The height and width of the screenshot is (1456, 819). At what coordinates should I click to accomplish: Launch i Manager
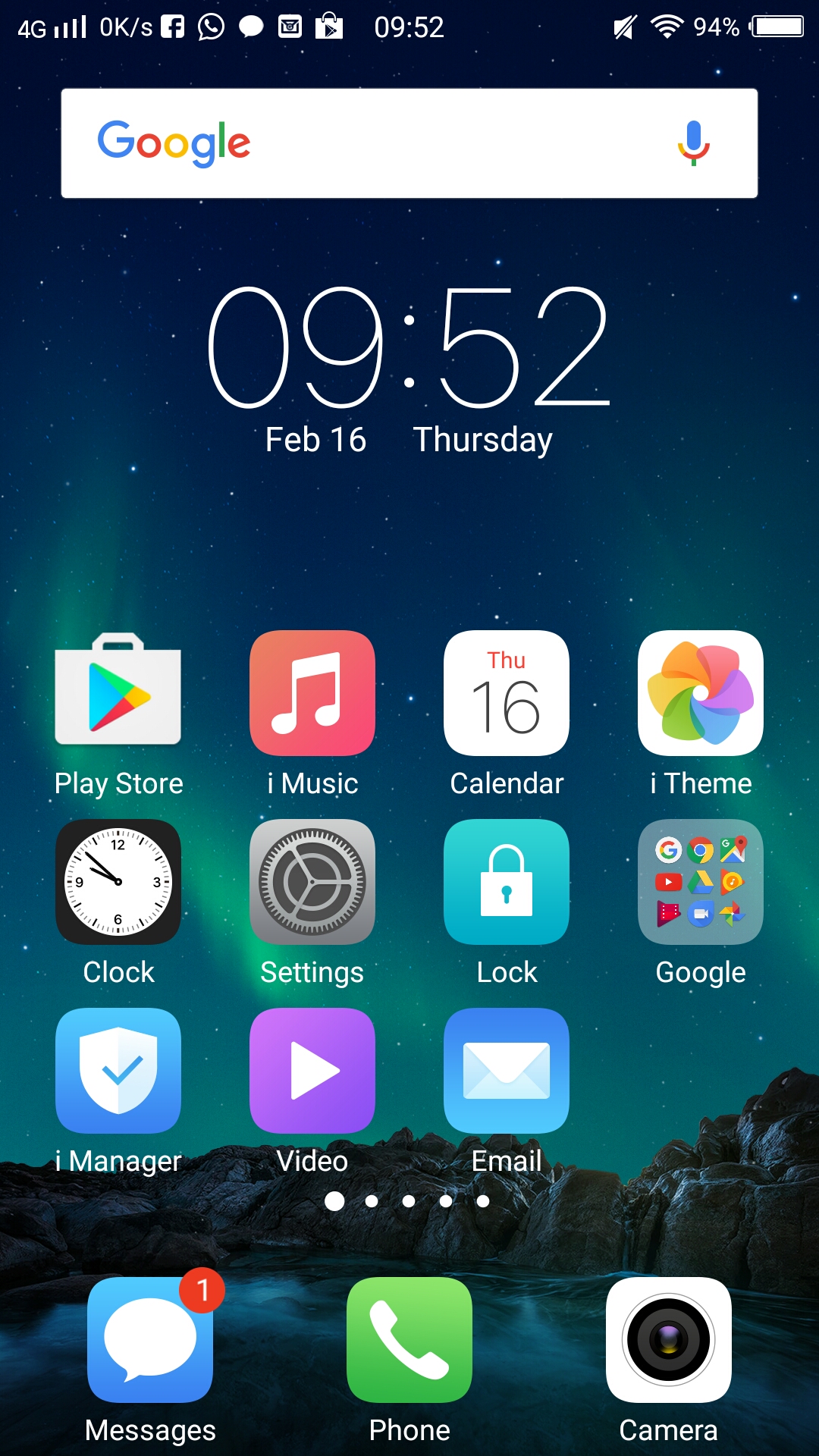(118, 1070)
